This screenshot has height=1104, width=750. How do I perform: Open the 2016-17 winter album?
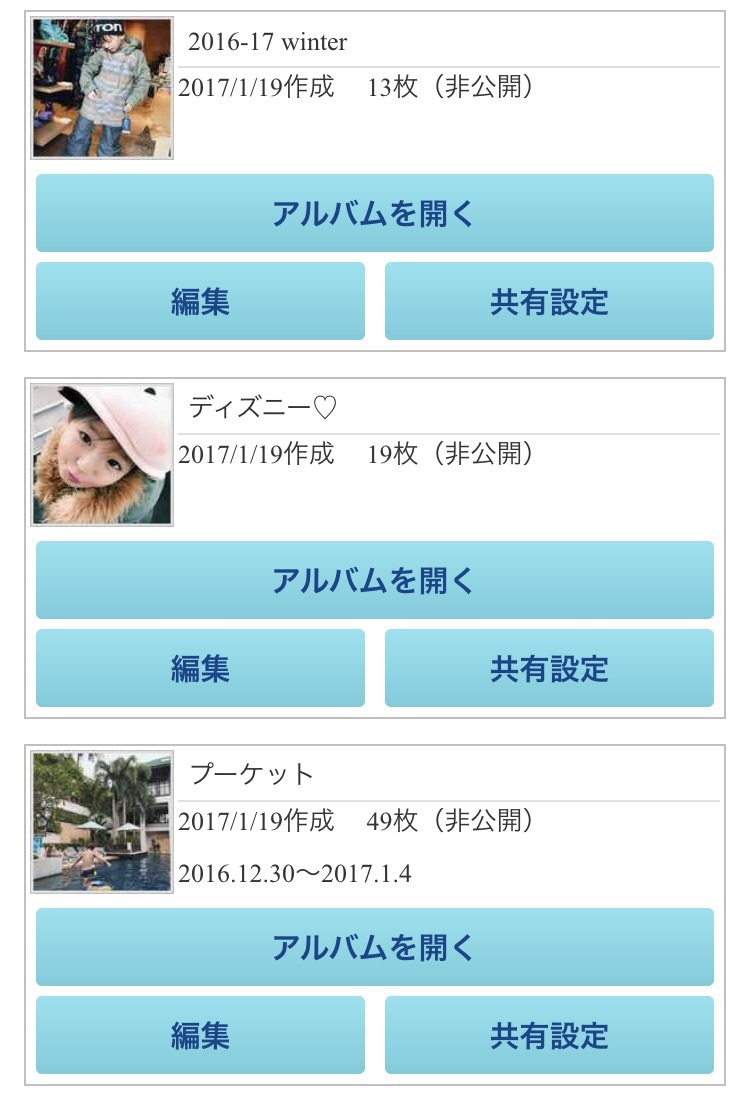click(375, 213)
